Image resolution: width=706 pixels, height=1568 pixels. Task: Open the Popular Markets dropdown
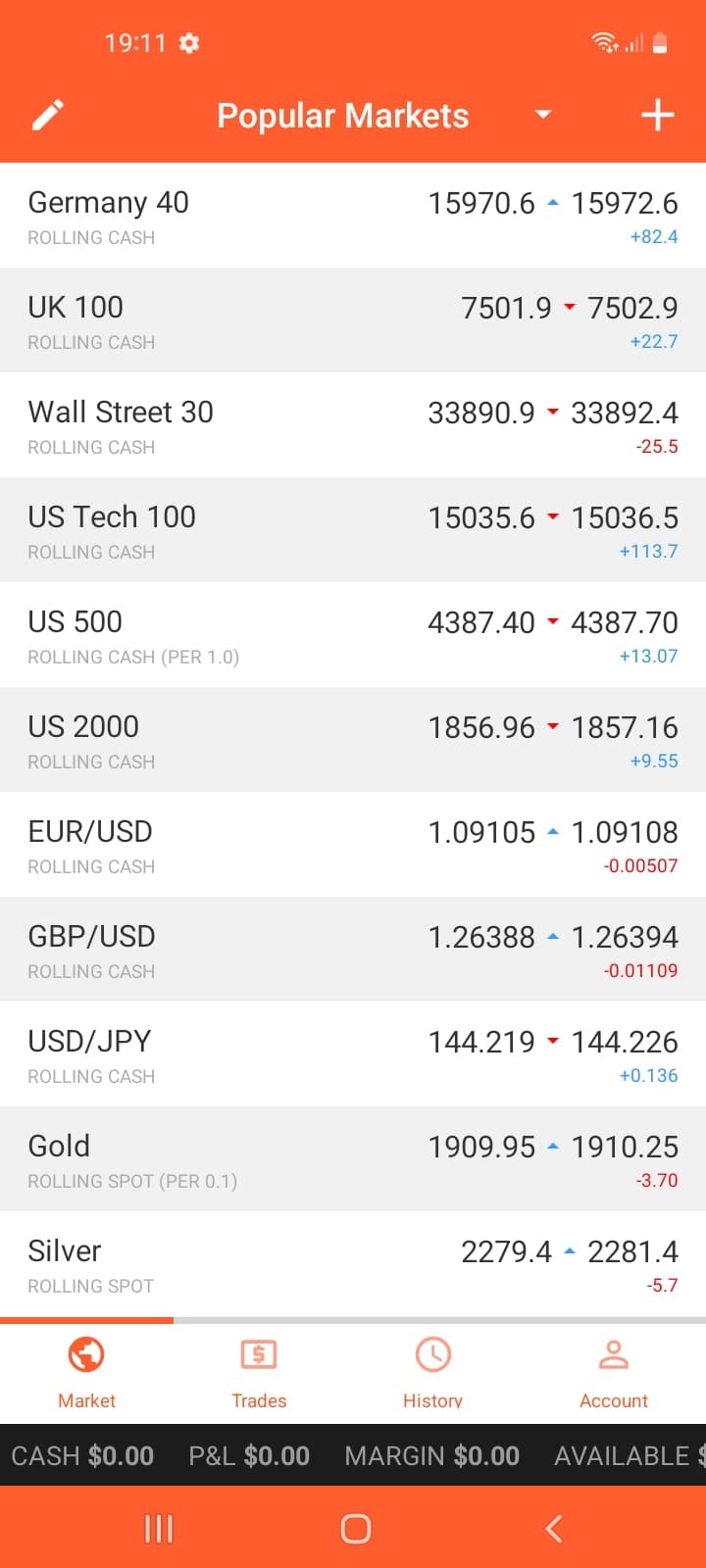(x=542, y=115)
